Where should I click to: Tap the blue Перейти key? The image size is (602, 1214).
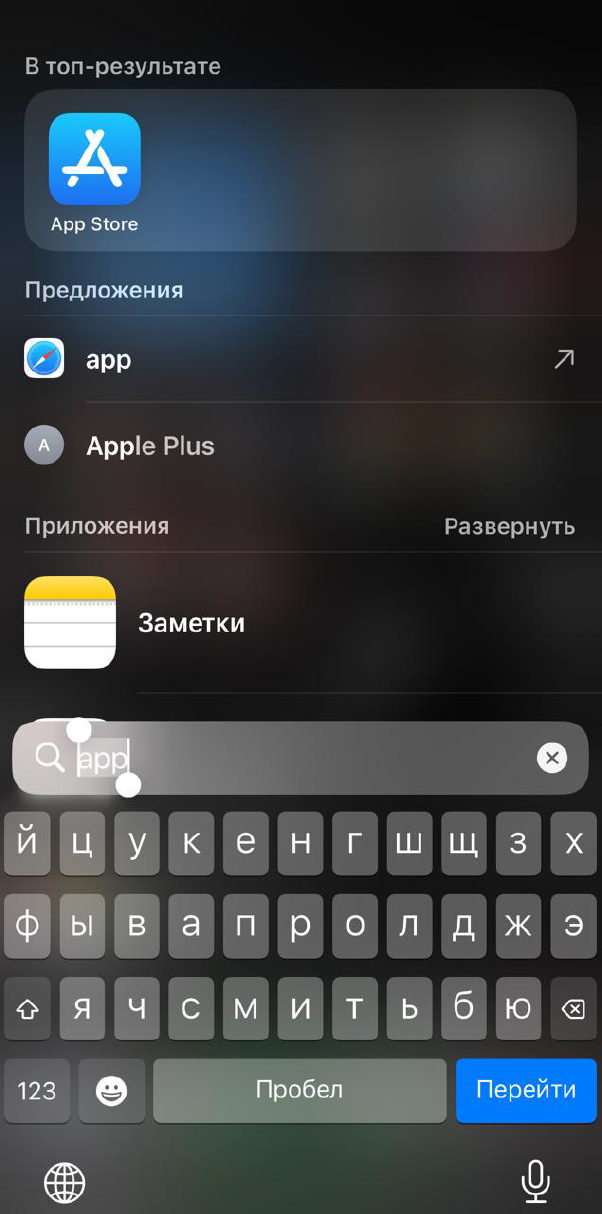coord(526,1090)
